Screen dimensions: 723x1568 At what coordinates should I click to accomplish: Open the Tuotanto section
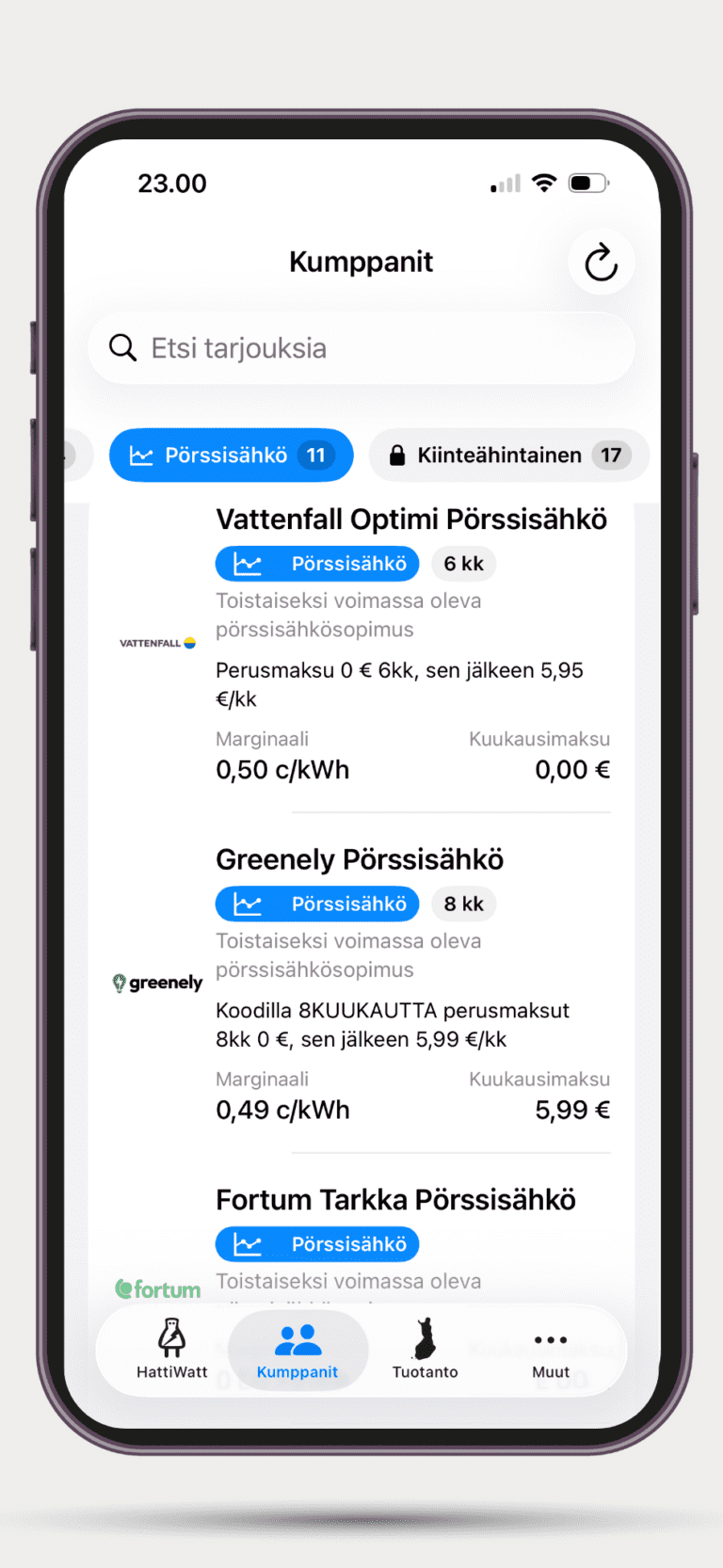424,1351
